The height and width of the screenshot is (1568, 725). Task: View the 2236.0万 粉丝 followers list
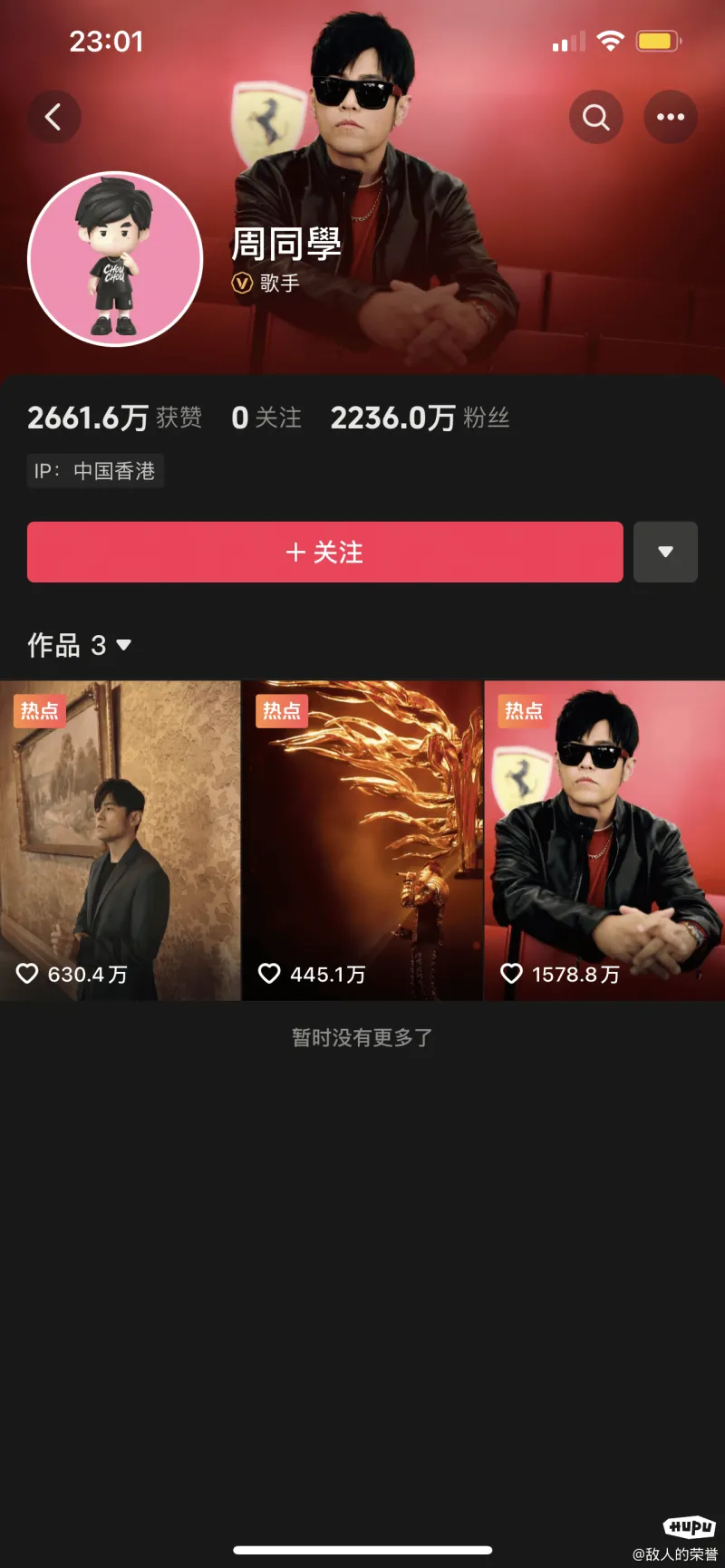tap(420, 418)
